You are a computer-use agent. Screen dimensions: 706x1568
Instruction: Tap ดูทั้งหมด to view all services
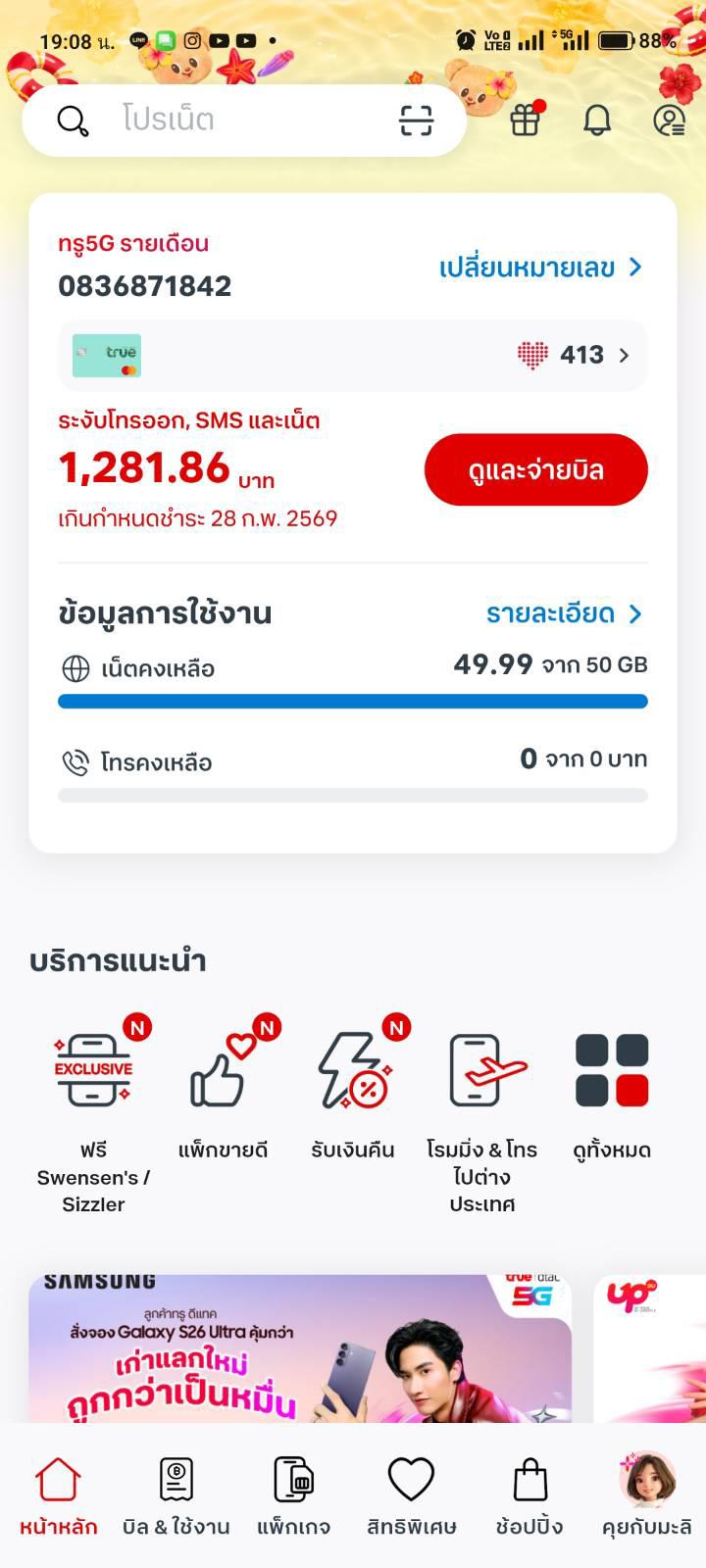(612, 1093)
